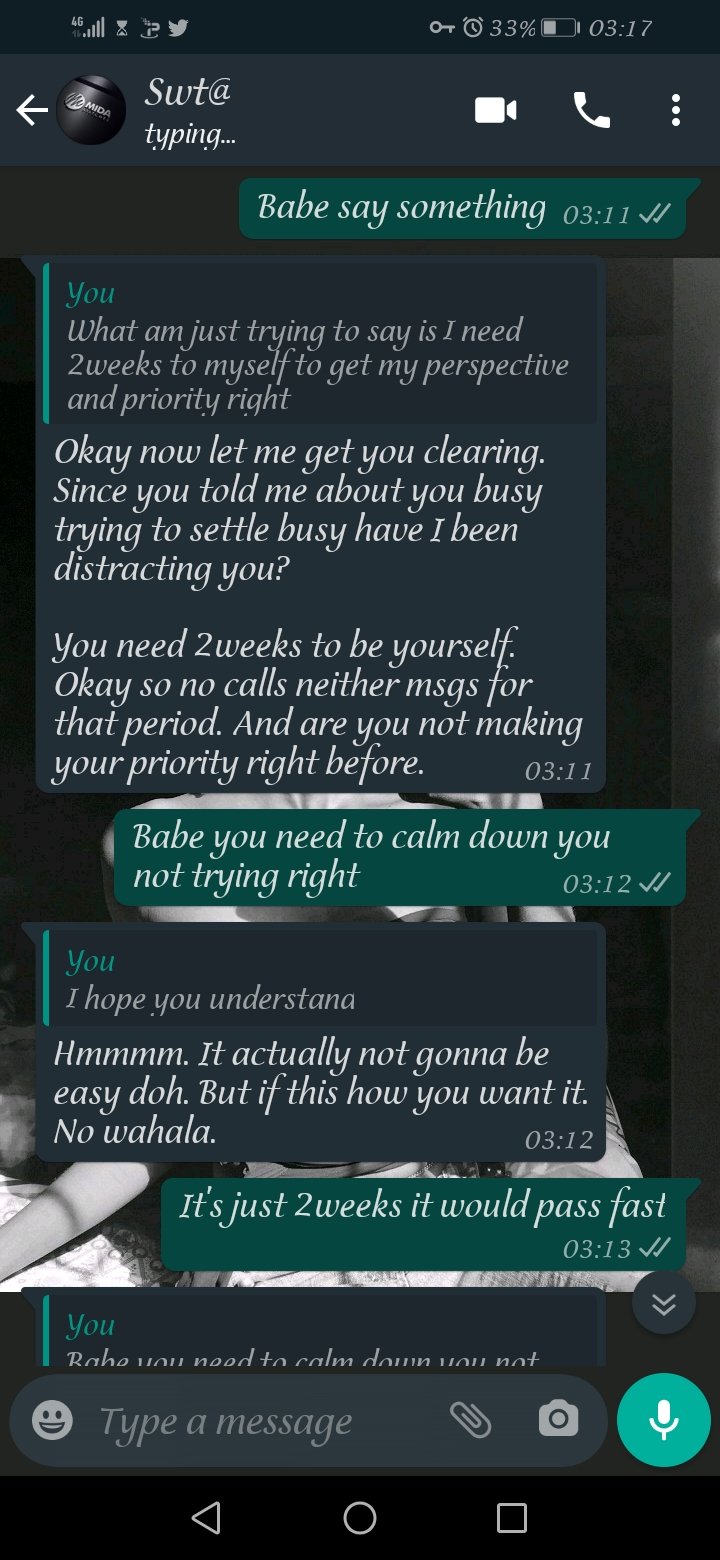Start a voice call with Swt@
The width and height of the screenshot is (720, 1560).
(x=591, y=110)
